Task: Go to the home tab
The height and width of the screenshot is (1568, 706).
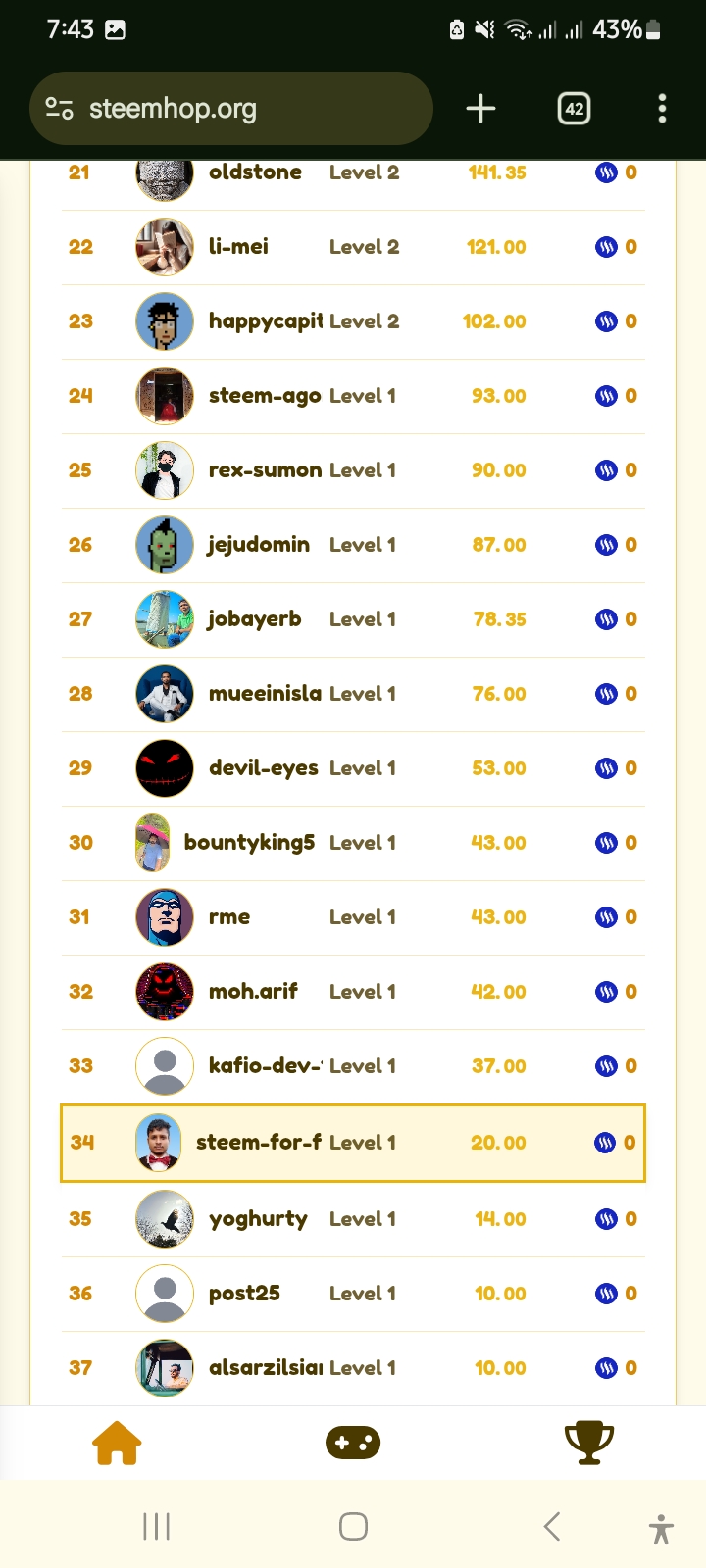Action: [x=117, y=1443]
